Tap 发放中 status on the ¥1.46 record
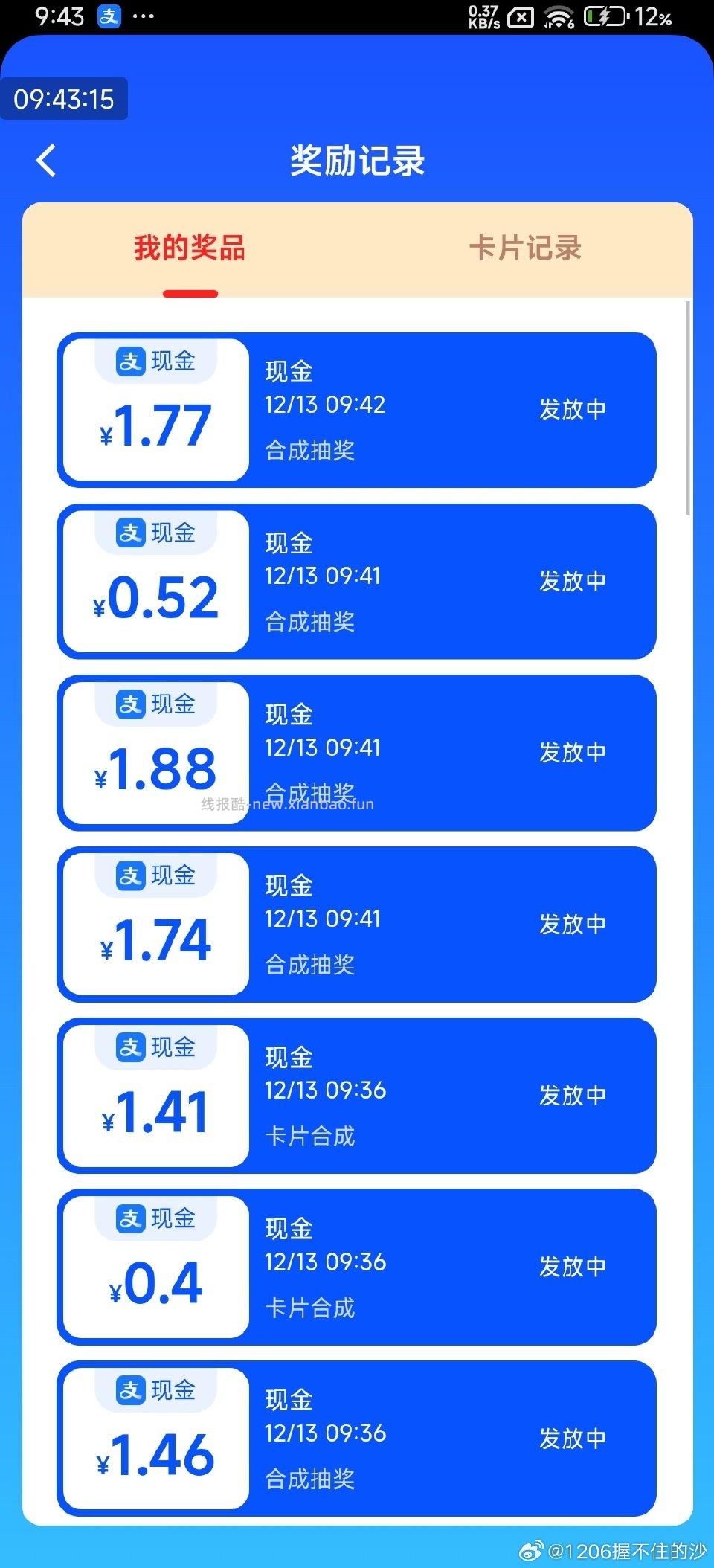The height and width of the screenshot is (1568, 714). [x=574, y=1435]
